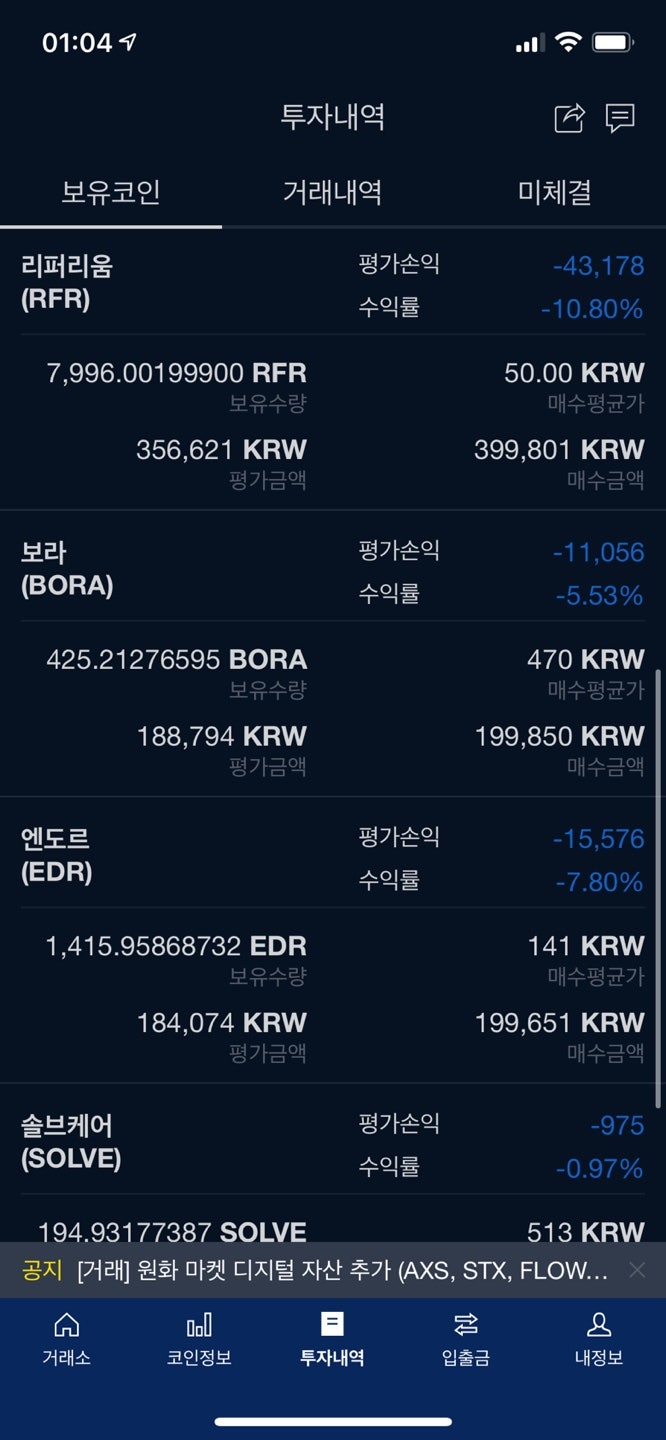Switch to the 거래내역 tab
Screen dimensions: 666x1440
tap(332, 192)
